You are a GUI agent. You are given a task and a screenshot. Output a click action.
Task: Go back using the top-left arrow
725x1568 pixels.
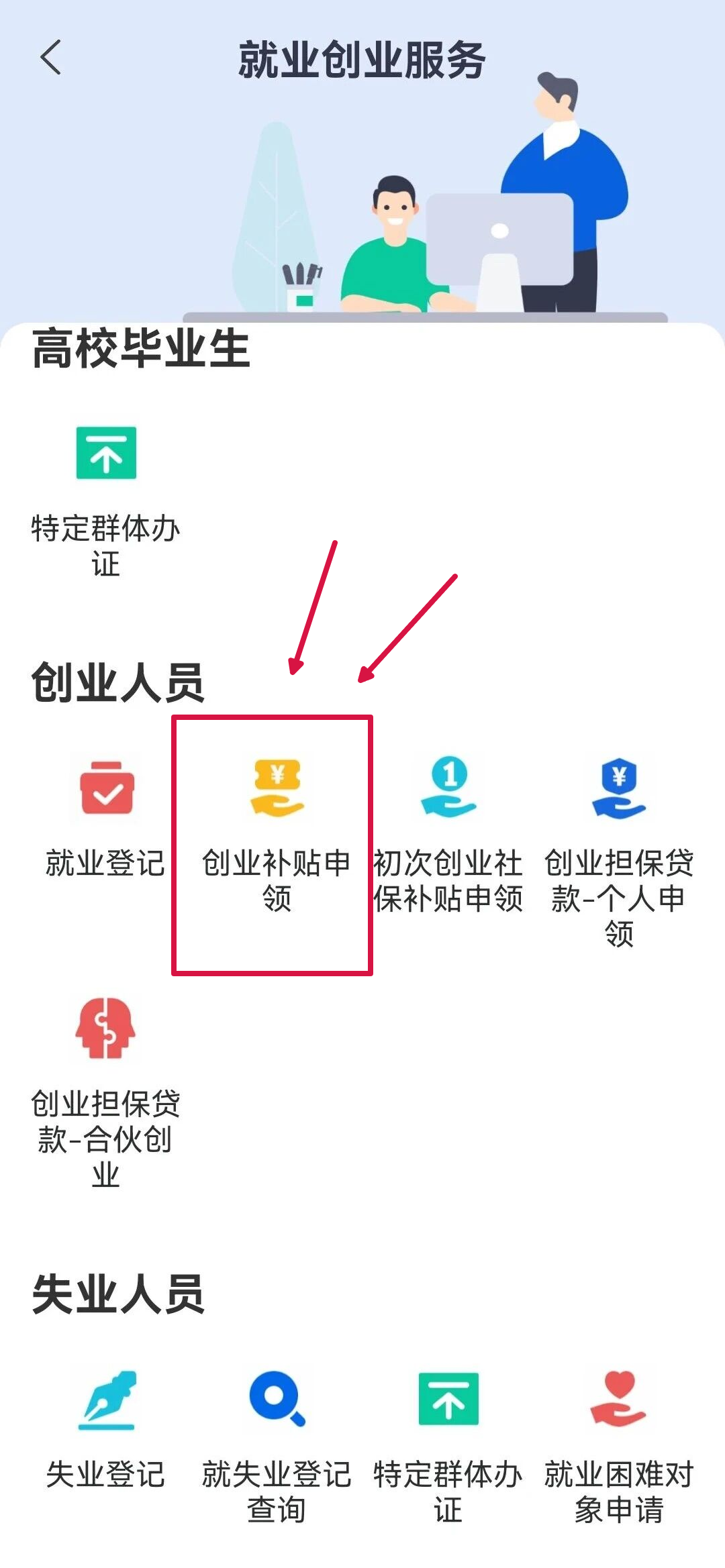(x=51, y=58)
